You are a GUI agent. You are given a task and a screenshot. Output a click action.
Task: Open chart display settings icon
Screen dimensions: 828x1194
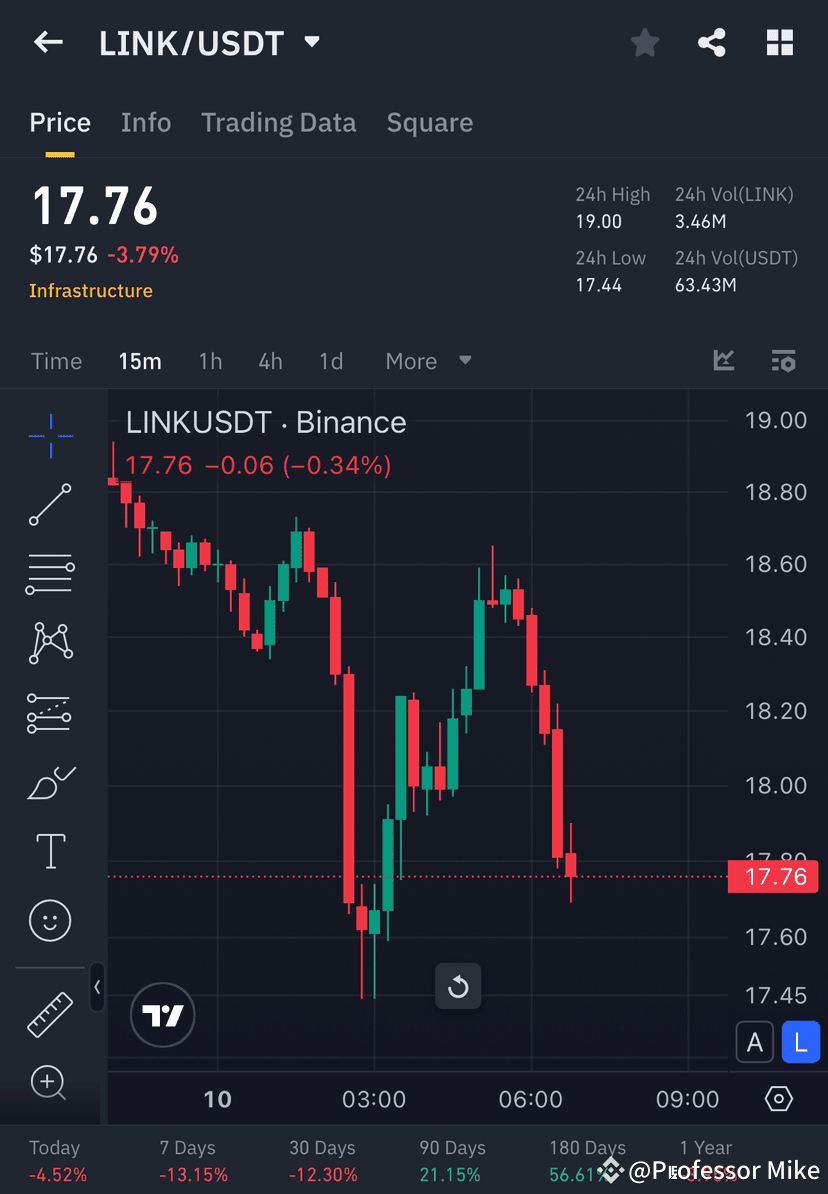[784, 361]
